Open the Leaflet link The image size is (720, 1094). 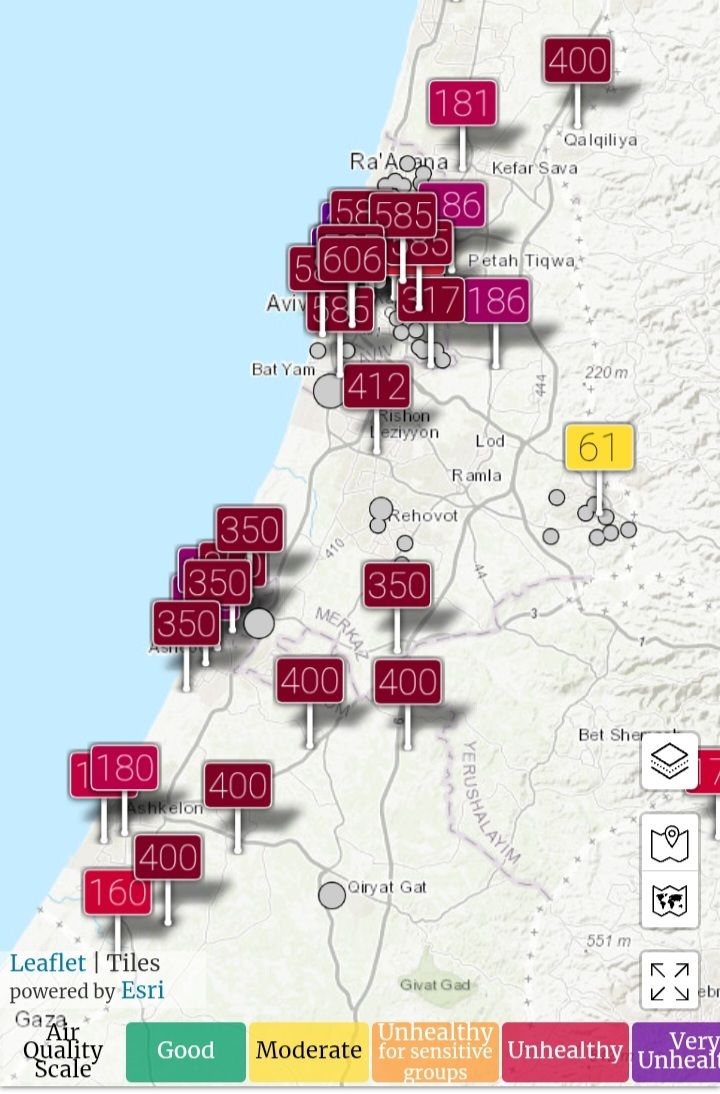48,963
